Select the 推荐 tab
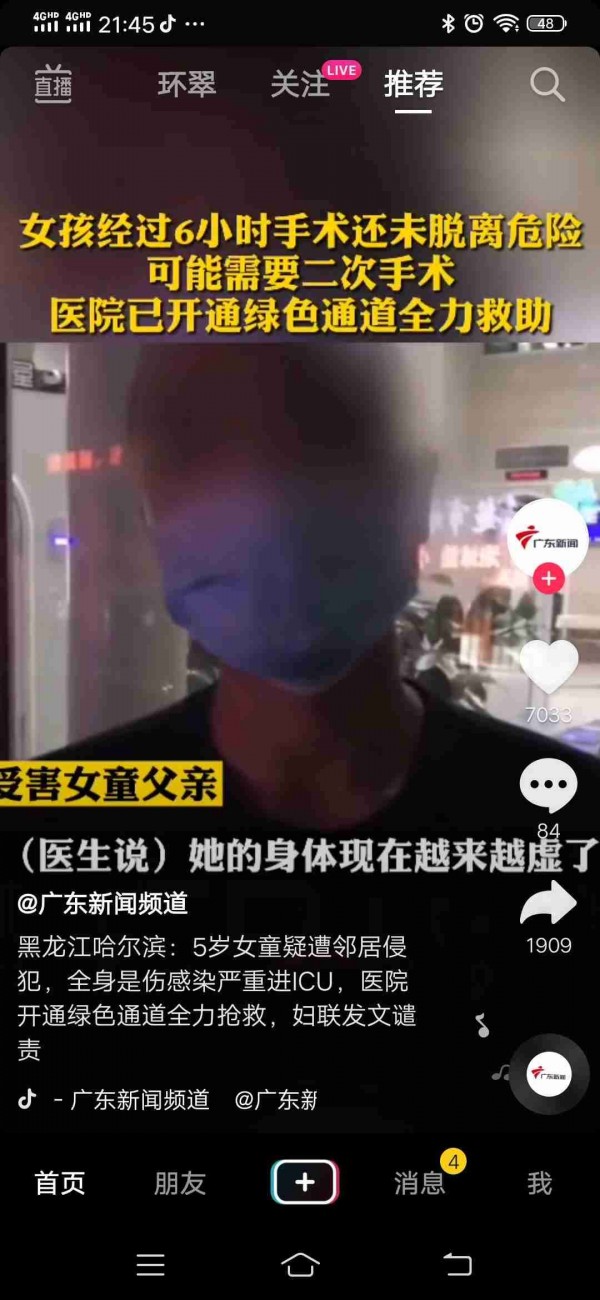The height and width of the screenshot is (1300, 600). point(413,85)
